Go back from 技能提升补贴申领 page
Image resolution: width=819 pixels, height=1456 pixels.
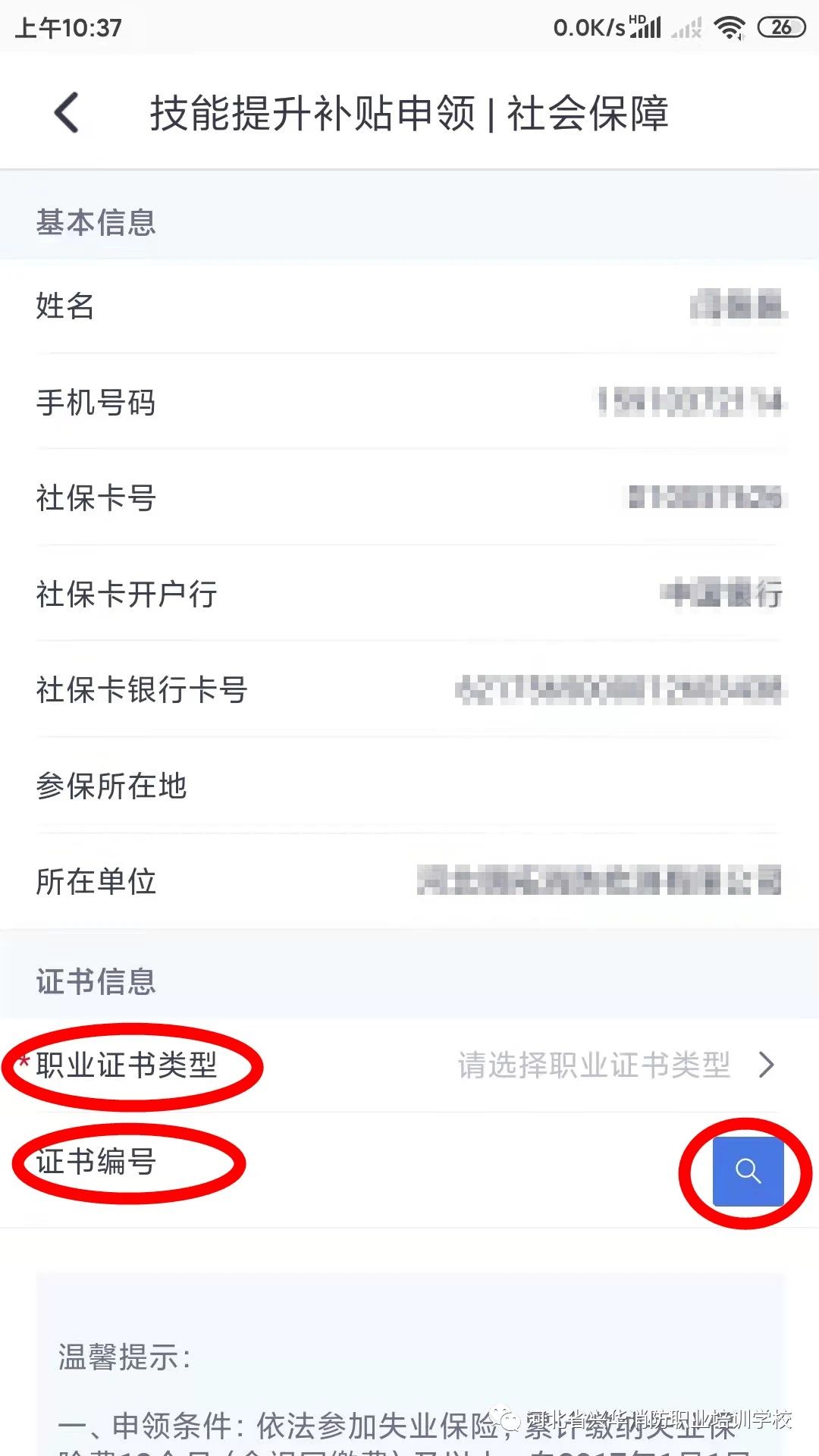(x=67, y=113)
